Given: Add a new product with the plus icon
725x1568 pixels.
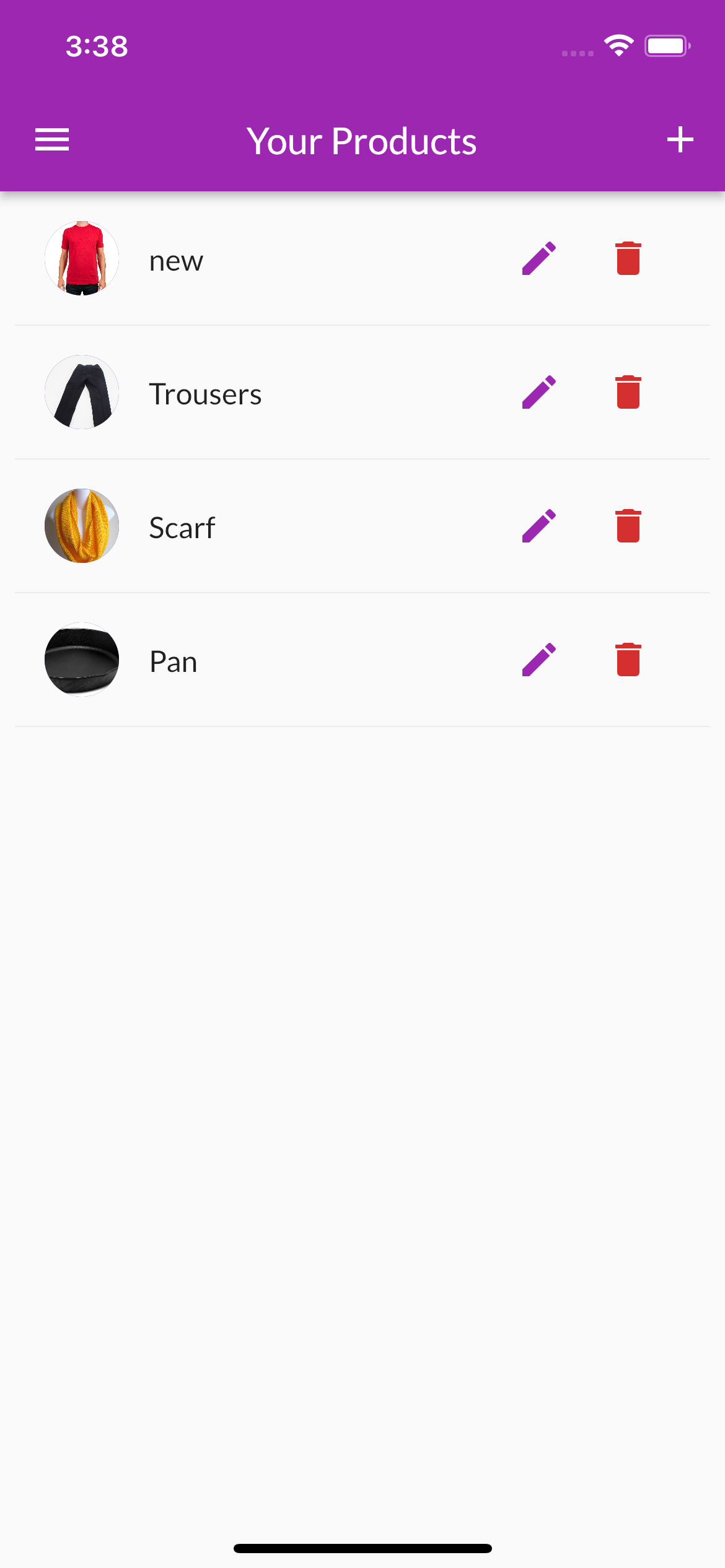Looking at the screenshot, I should 680,139.
